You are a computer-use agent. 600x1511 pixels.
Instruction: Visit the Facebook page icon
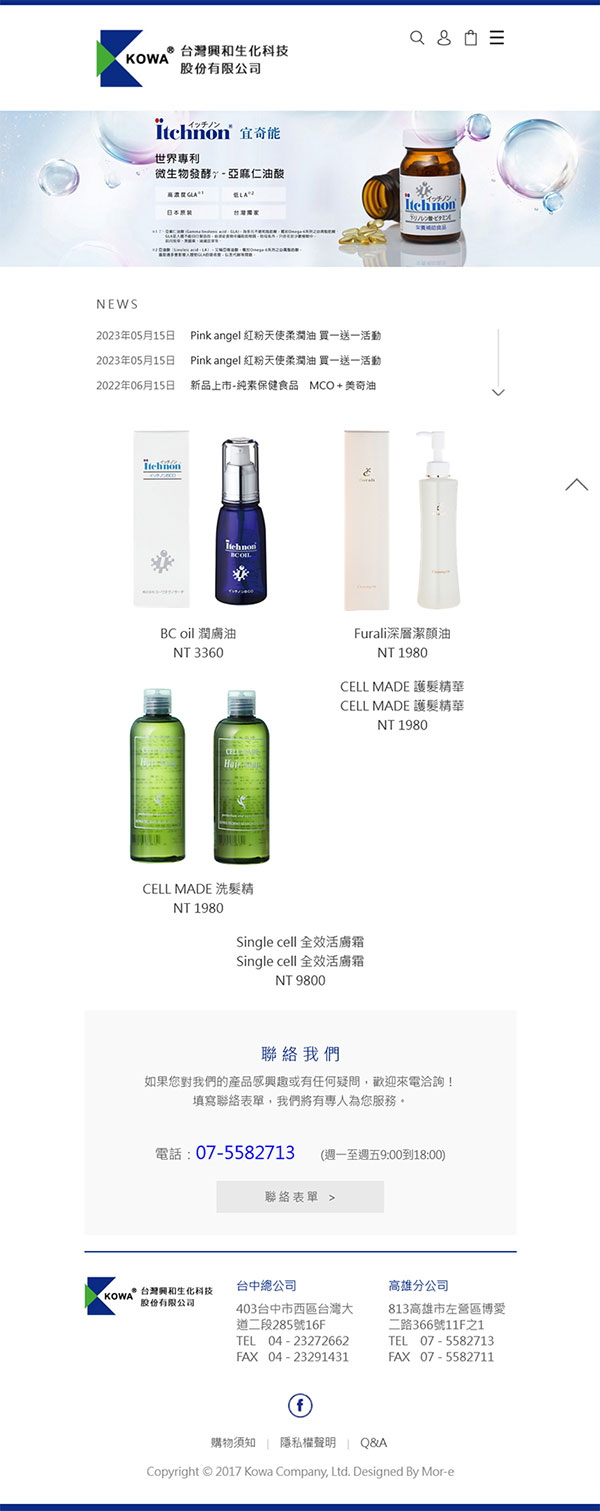(x=300, y=1405)
